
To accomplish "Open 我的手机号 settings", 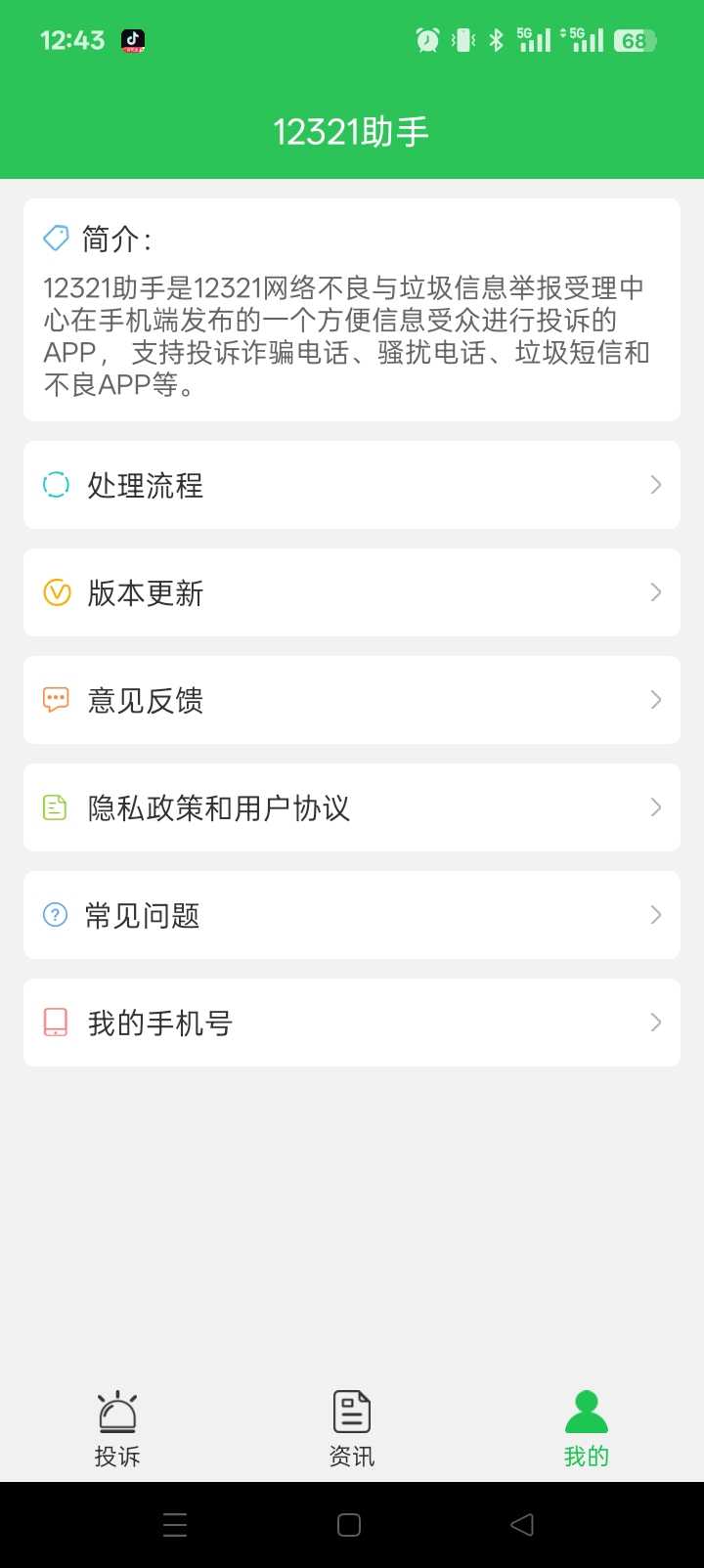I will click(351, 1023).
